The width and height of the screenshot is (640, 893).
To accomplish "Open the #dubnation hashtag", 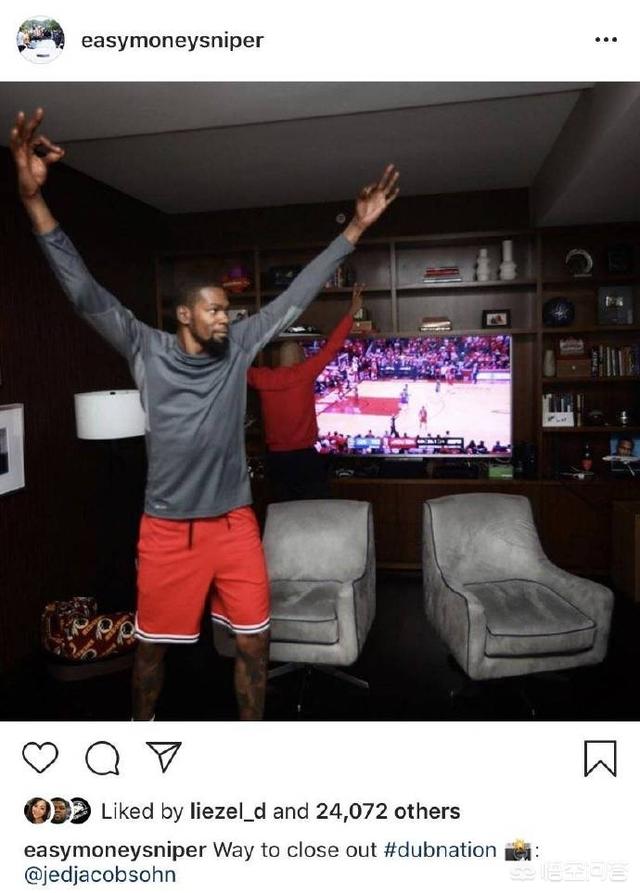I will 440,850.
